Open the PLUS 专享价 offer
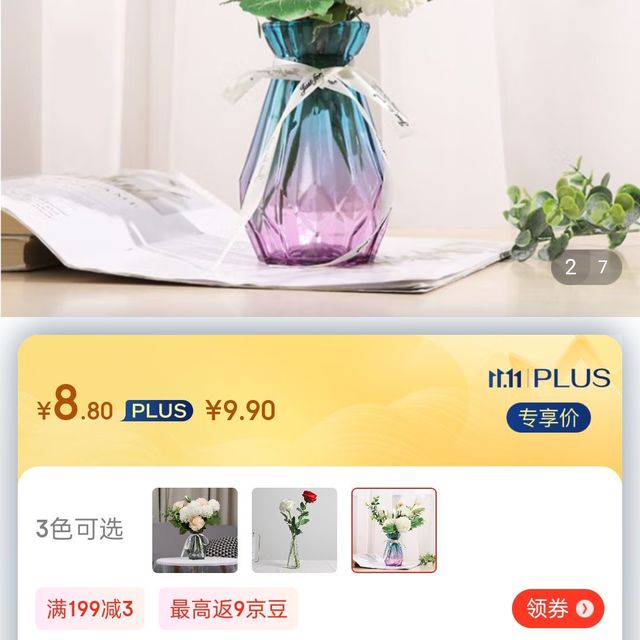Screen dimensions: 640x640 [x=548, y=417]
